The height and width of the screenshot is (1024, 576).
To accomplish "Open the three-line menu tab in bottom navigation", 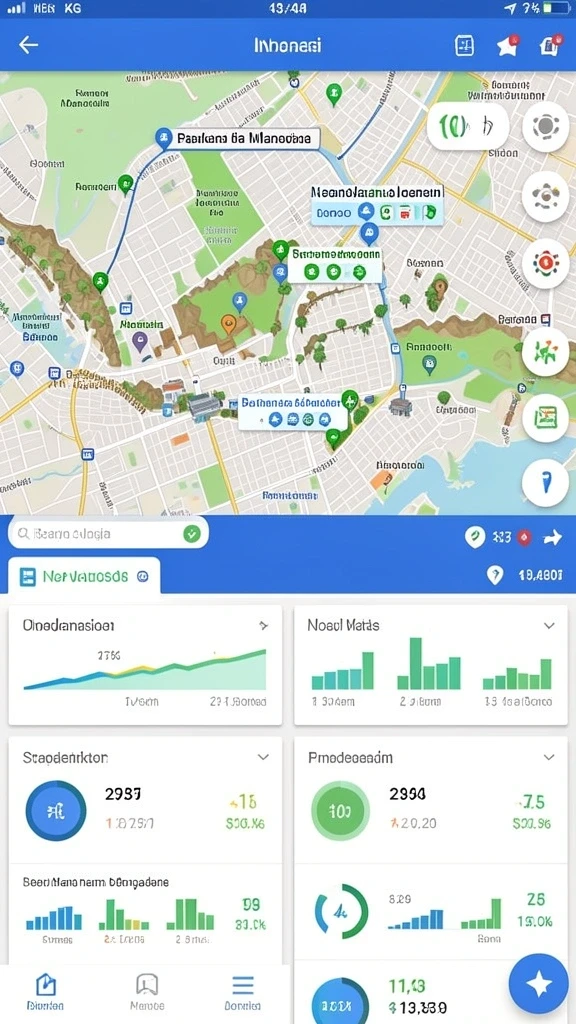I will point(242,991).
